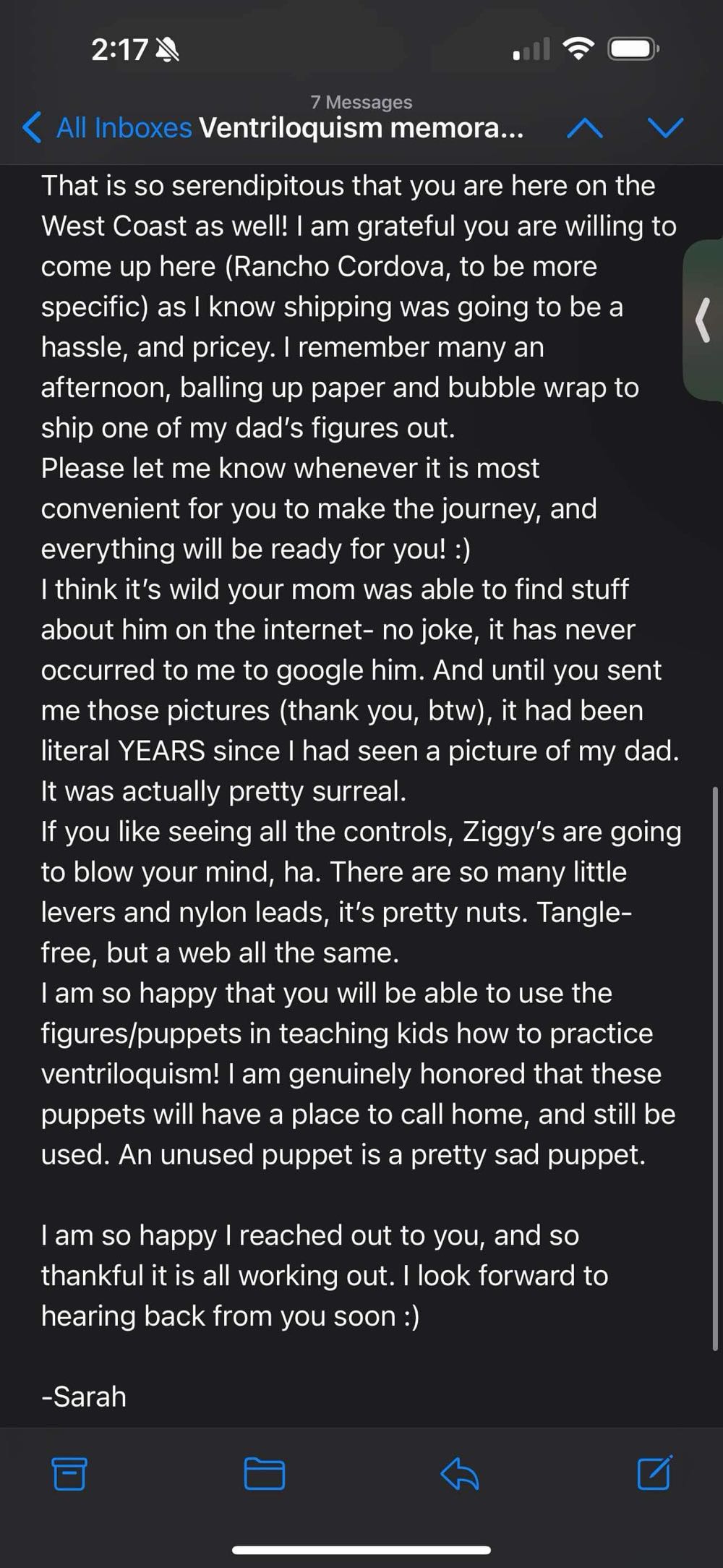Go back to All Inboxes
Image resolution: width=723 pixels, height=1568 pixels.
pos(107,128)
